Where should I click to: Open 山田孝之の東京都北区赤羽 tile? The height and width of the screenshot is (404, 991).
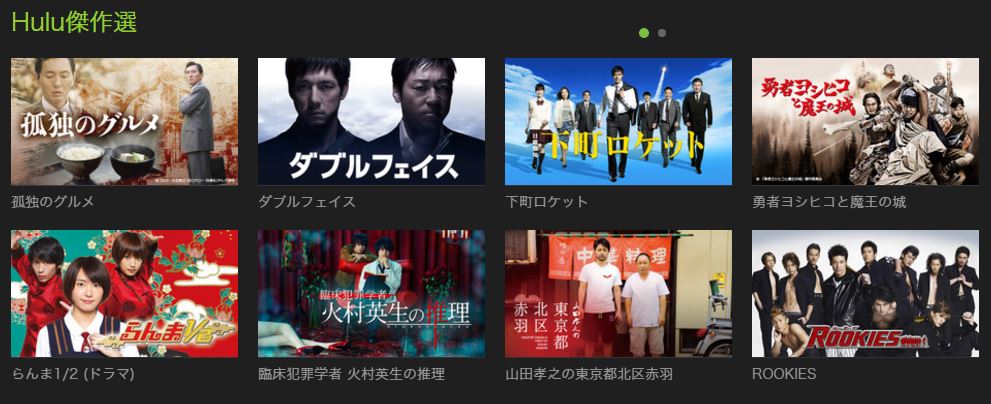tap(618, 293)
